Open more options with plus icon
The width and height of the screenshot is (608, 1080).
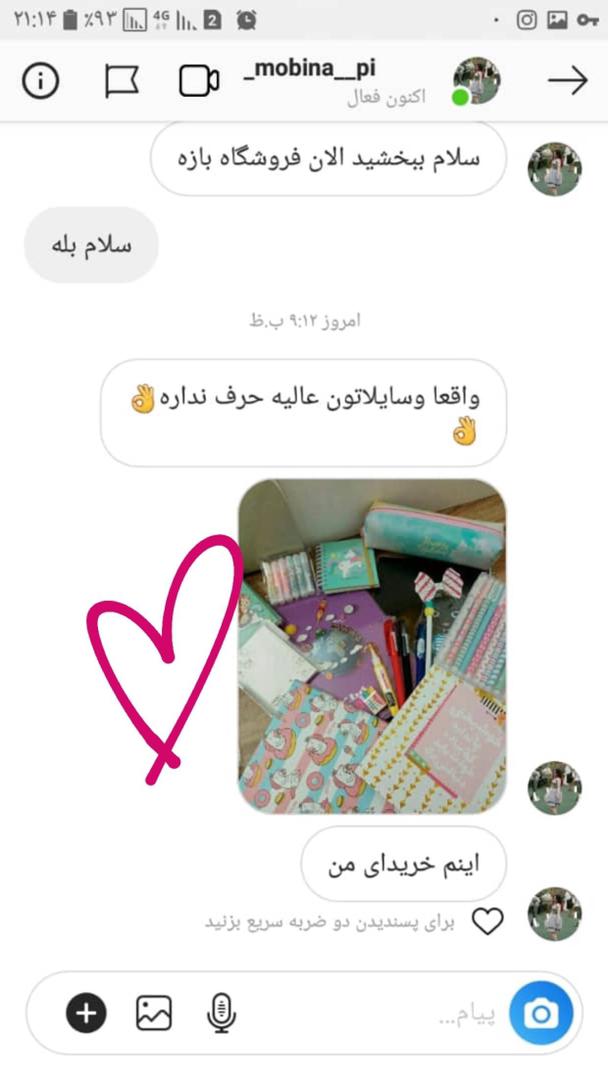[x=86, y=1014]
